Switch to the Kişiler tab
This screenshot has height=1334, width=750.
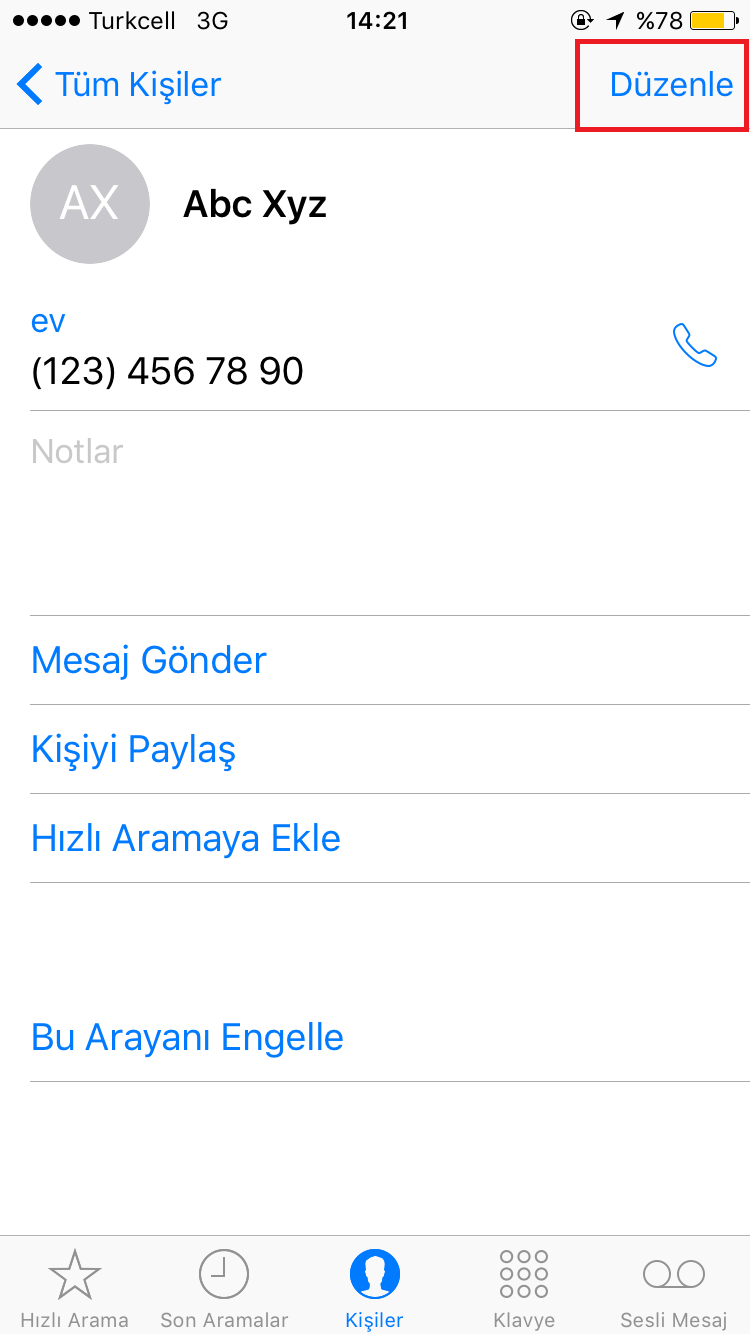tap(375, 1287)
